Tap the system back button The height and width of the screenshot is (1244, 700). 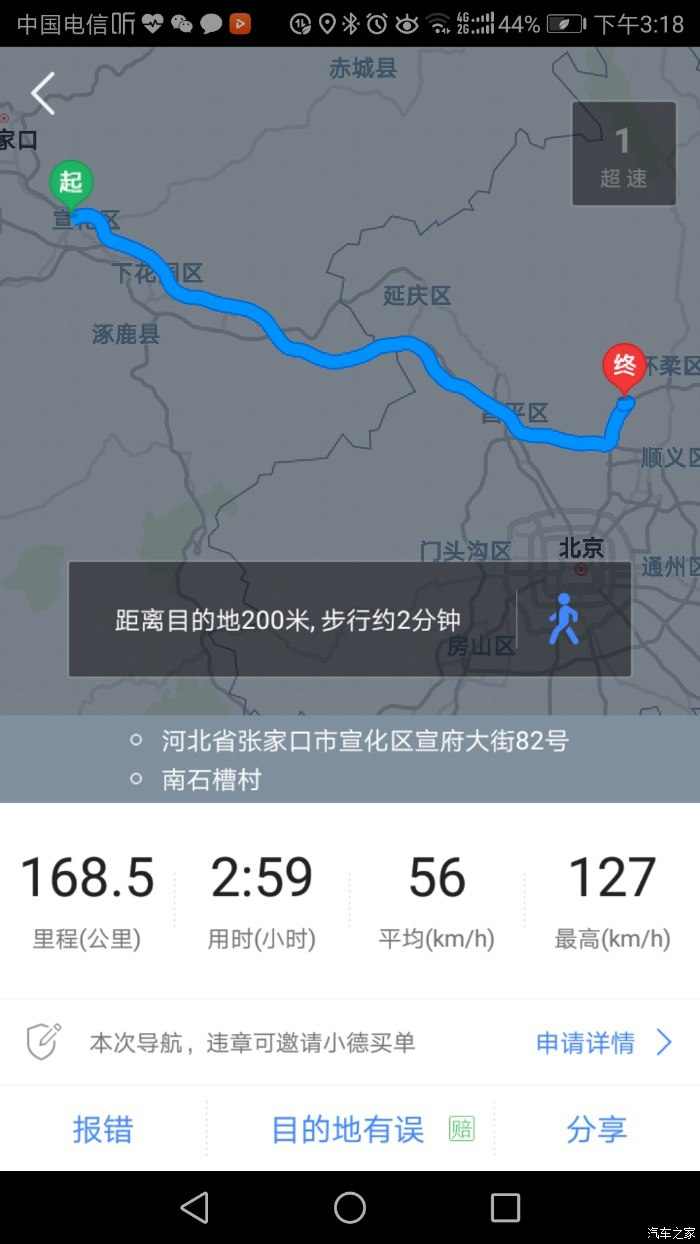(x=195, y=1207)
